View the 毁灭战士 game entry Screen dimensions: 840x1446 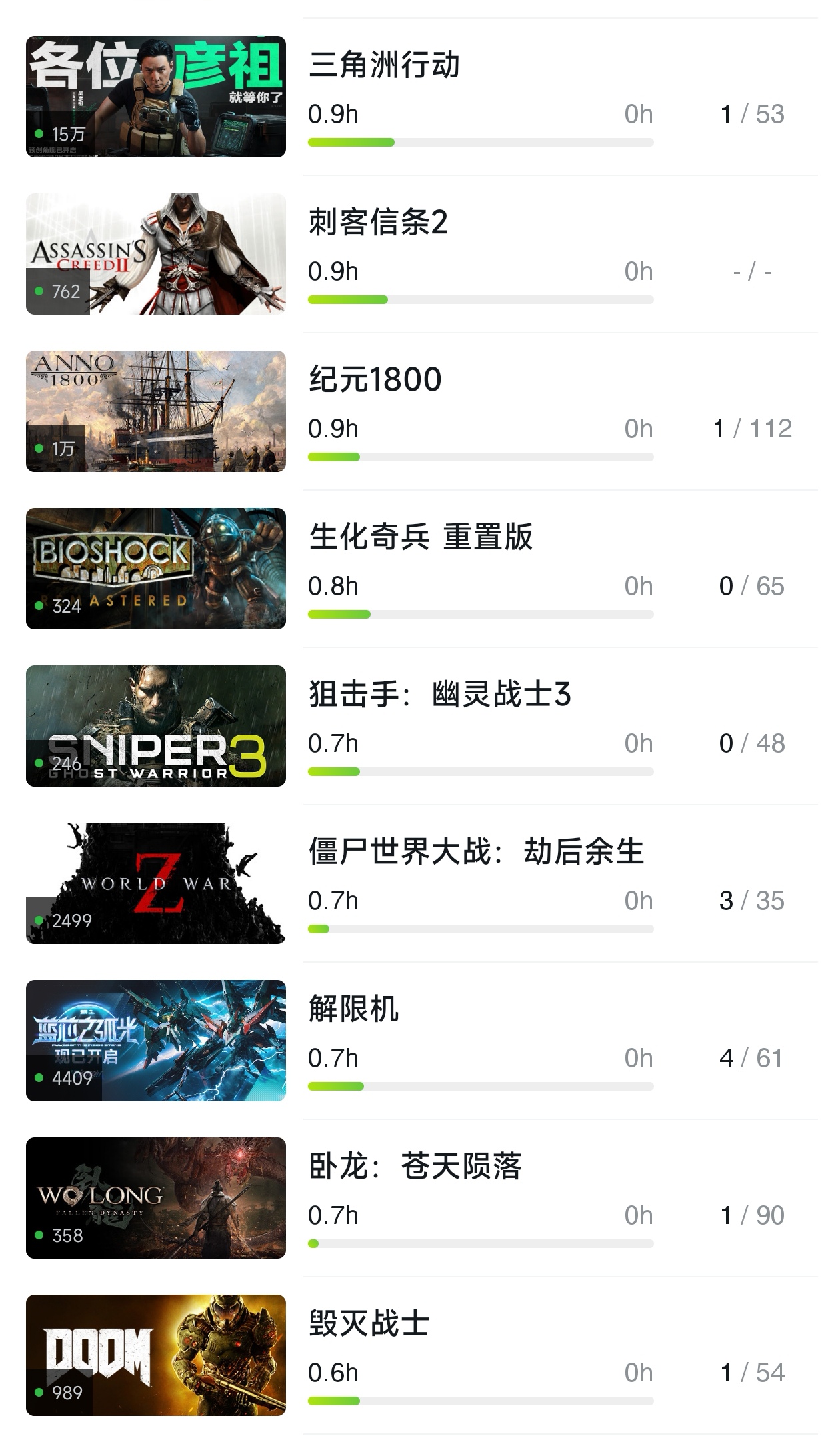tap(369, 1324)
